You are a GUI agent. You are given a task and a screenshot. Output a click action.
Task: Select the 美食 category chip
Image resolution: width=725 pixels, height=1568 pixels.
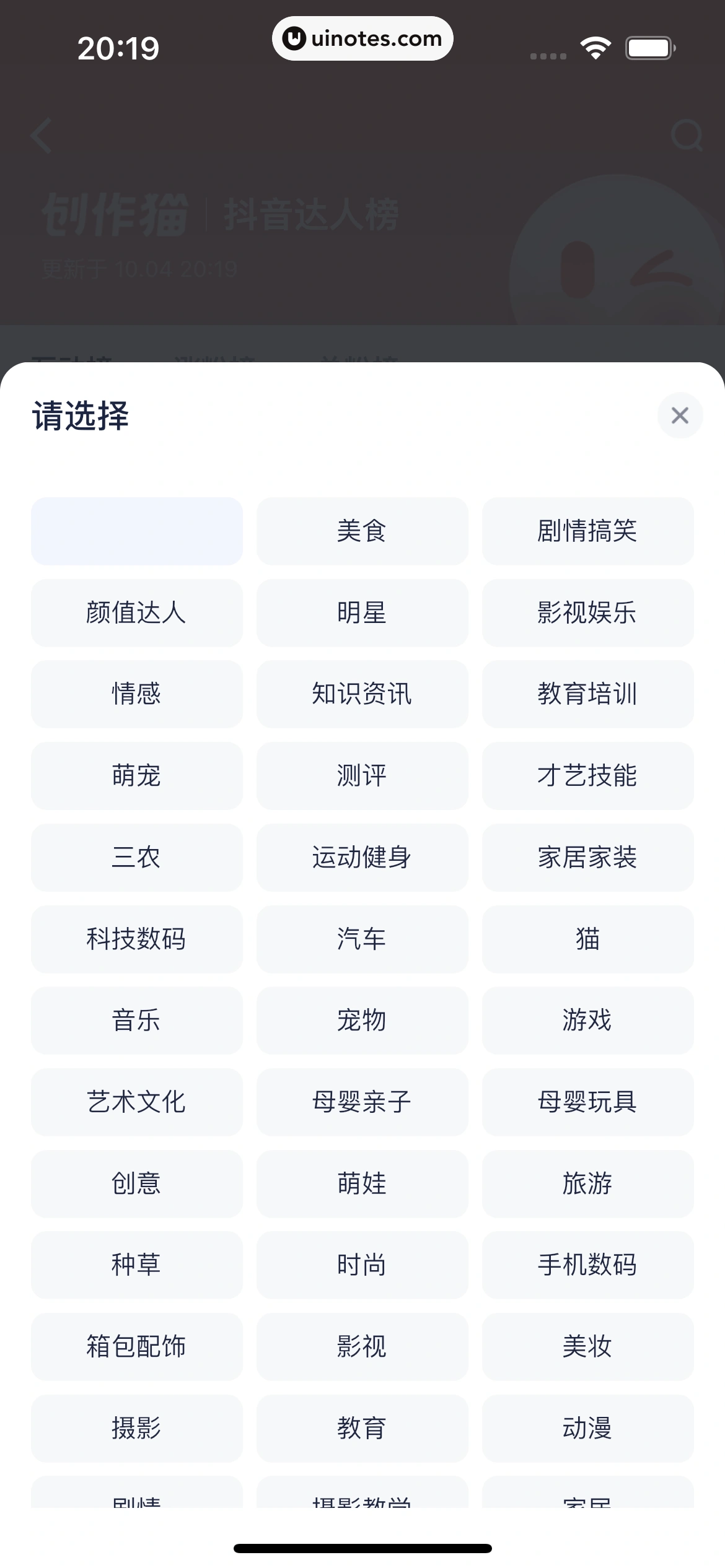362,531
